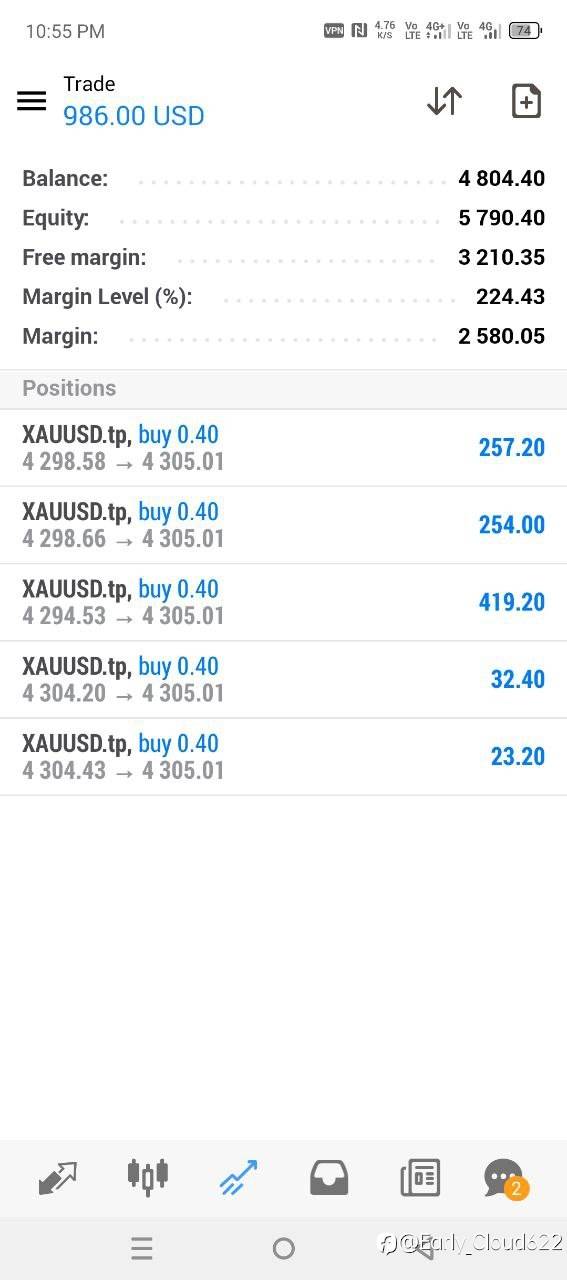This screenshot has width=567, height=1280.
Task: Open the hamburger drawer menu
Action: pos(31,101)
